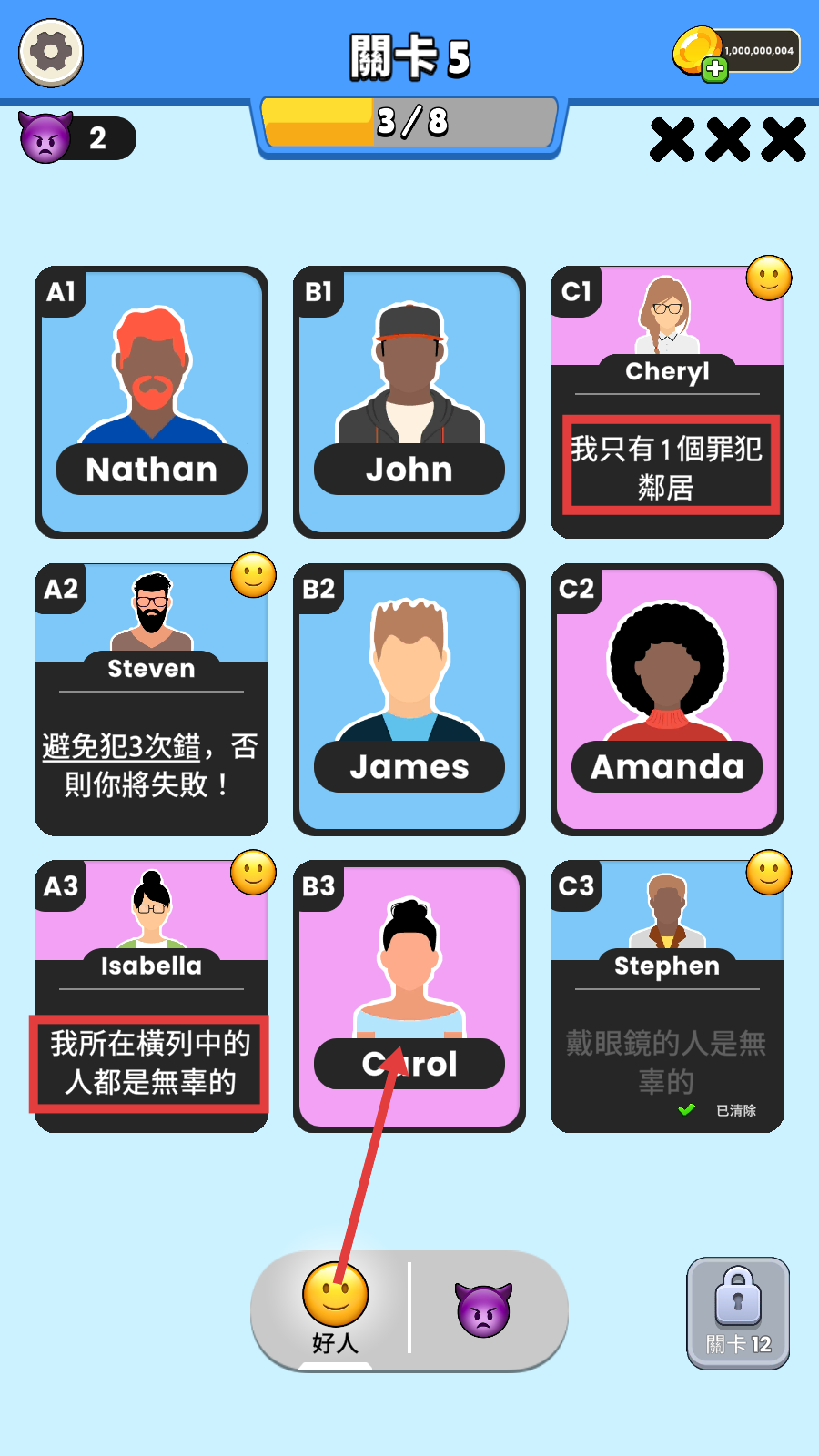Image resolution: width=819 pixels, height=1456 pixels.
Task: Pick Amanda's card C2
Action: [x=667, y=699]
